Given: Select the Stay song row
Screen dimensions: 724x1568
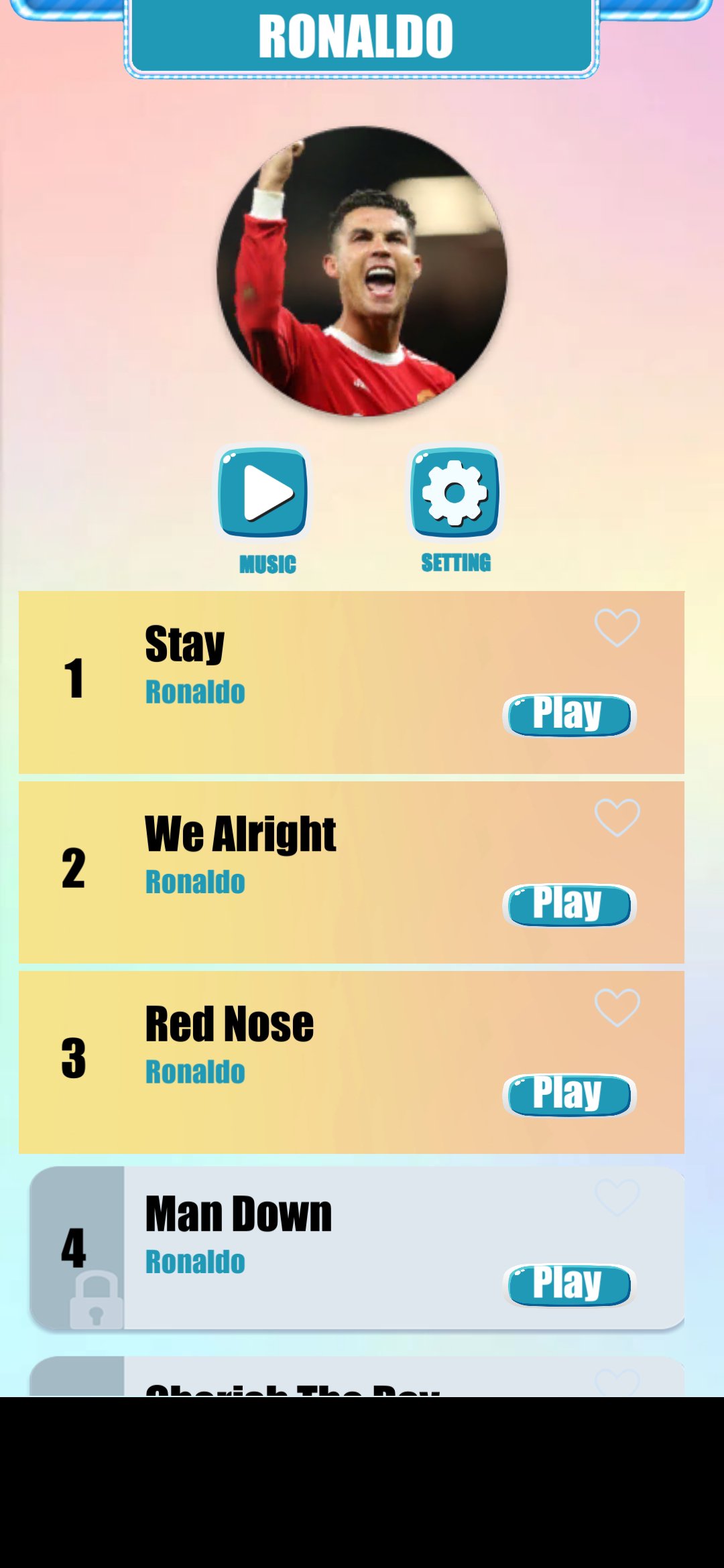Looking at the screenshot, I should pyautogui.click(x=351, y=682).
